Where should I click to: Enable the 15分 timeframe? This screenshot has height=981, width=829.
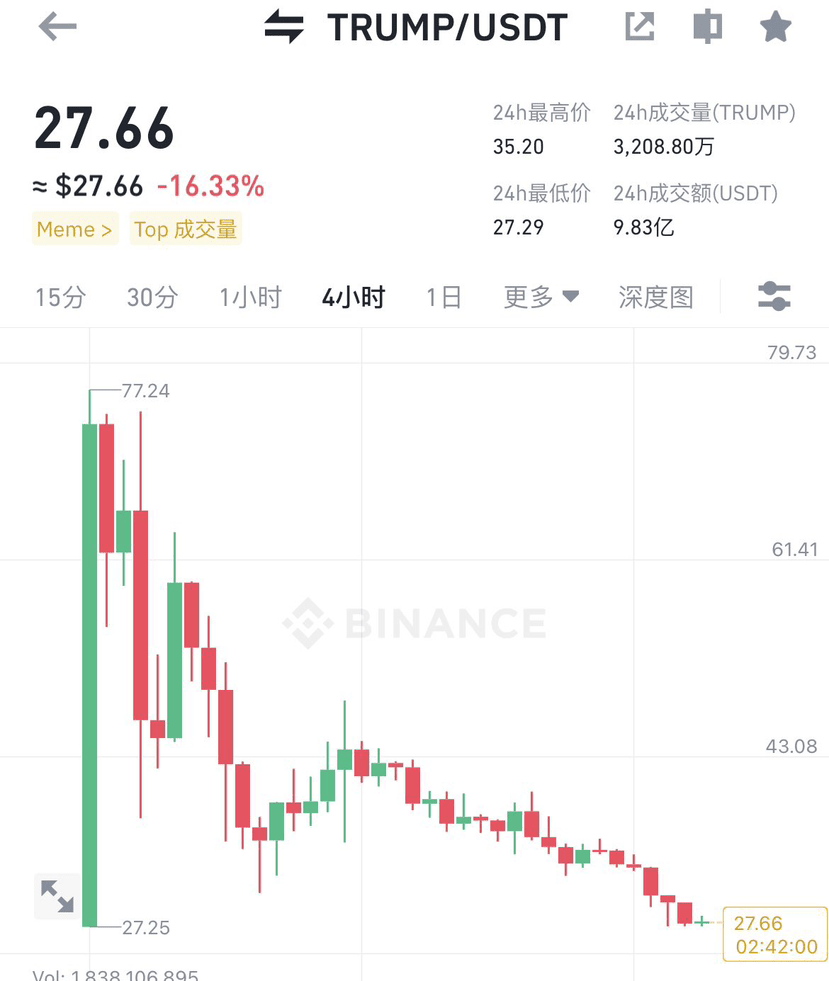tap(60, 297)
